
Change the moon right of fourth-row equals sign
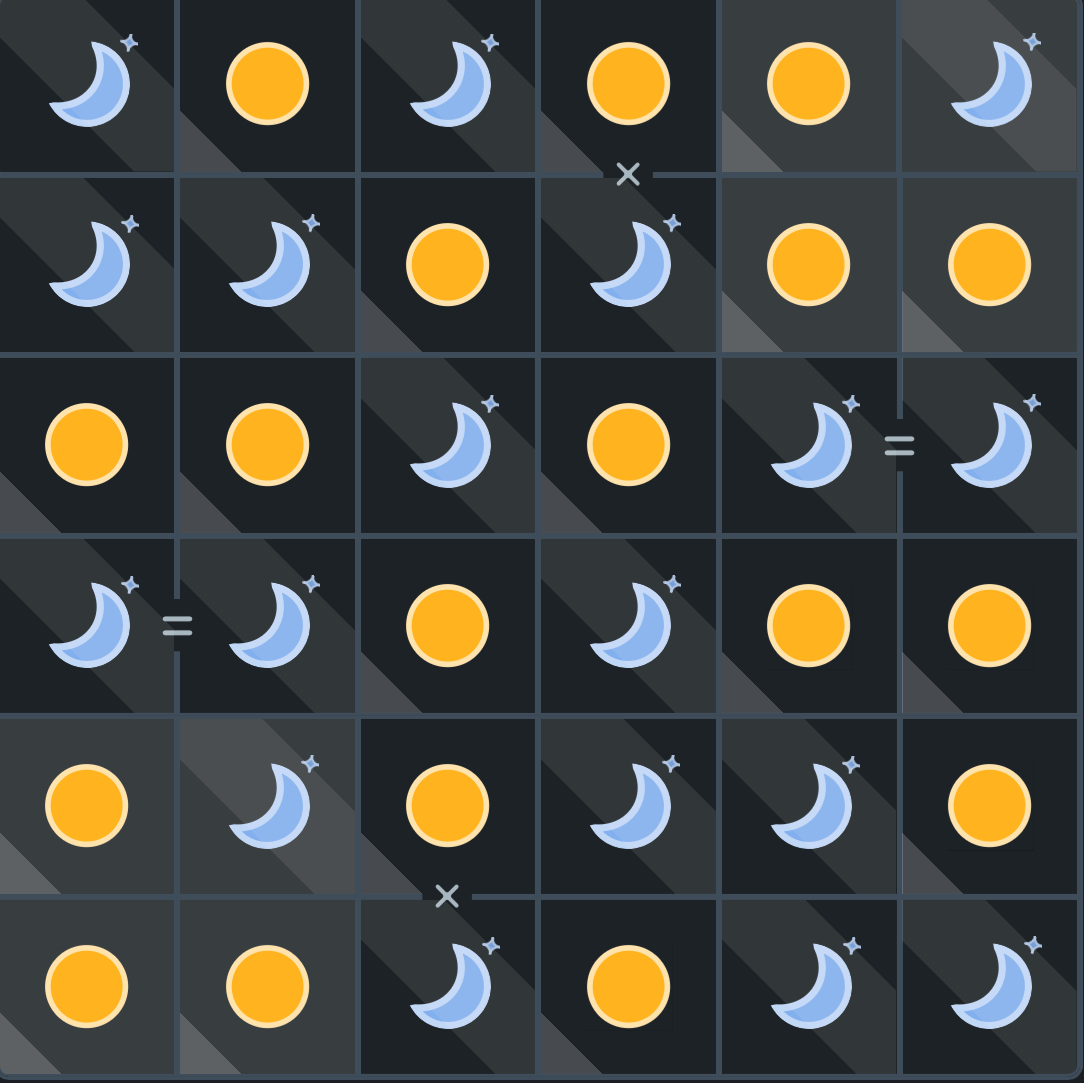point(268,625)
